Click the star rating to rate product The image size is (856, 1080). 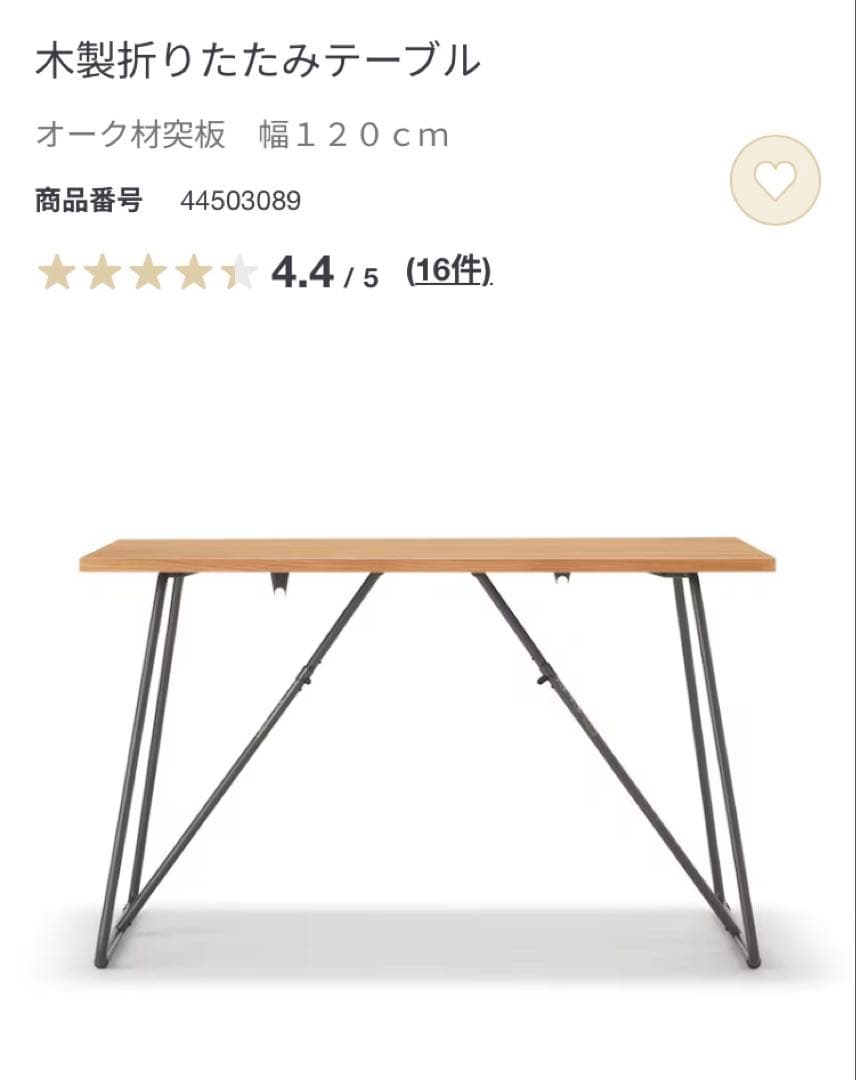tap(146, 271)
